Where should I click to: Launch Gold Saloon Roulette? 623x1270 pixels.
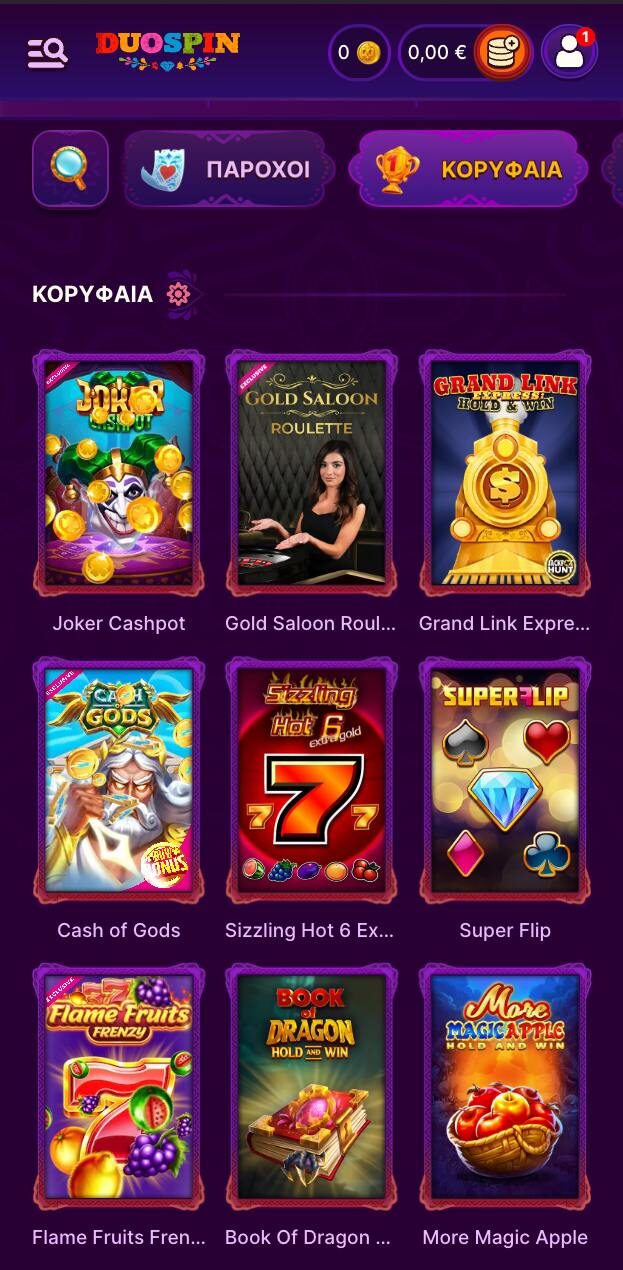tap(311, 472)
